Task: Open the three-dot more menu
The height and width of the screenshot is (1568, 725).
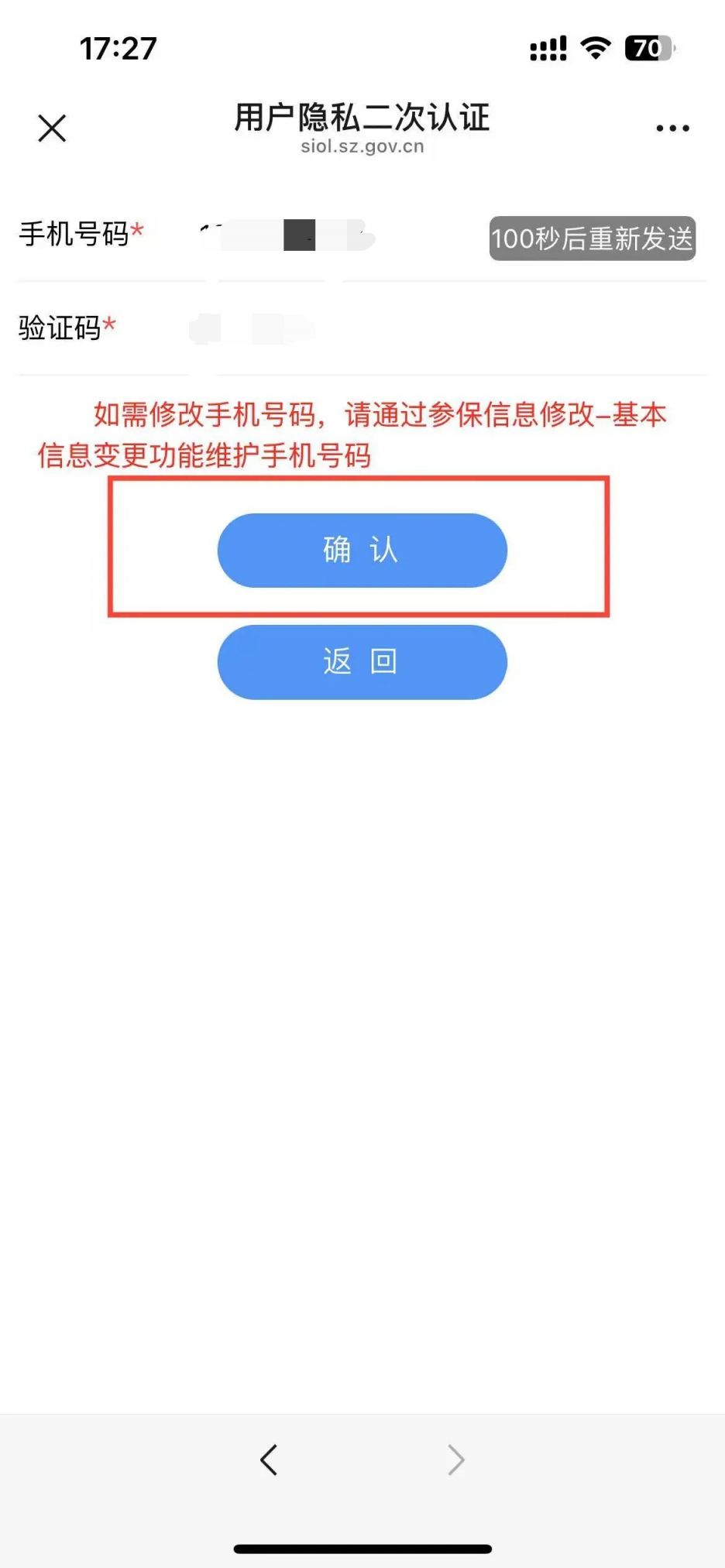Action: 672,129
